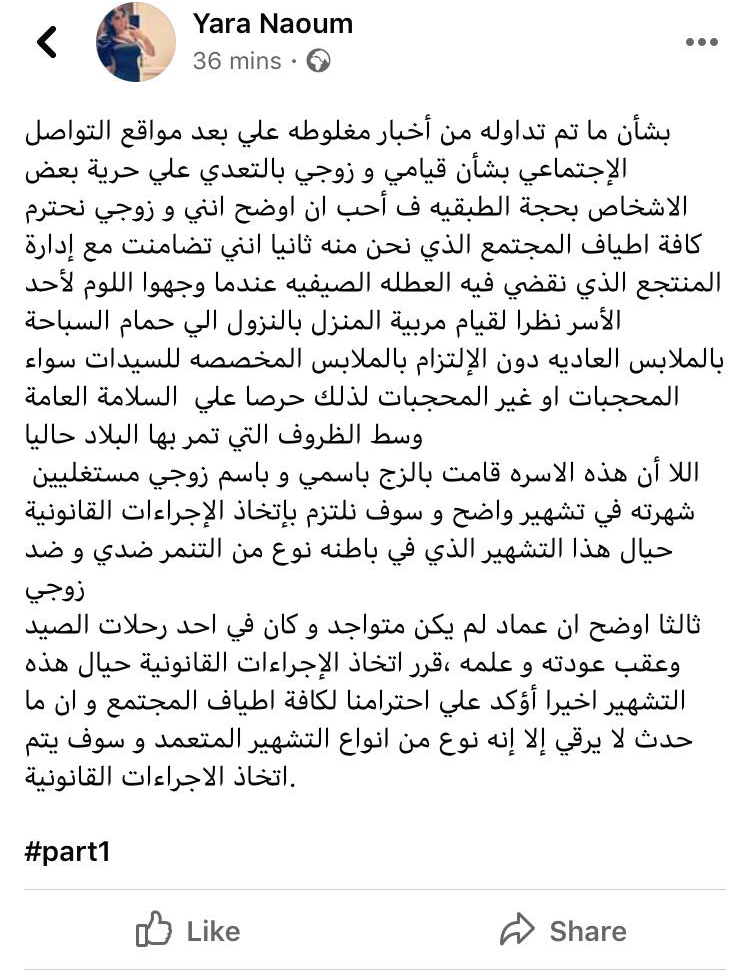Open Yara Naoum's profile name link
Screen dimensions: 750x971
(x=272, y=24)
